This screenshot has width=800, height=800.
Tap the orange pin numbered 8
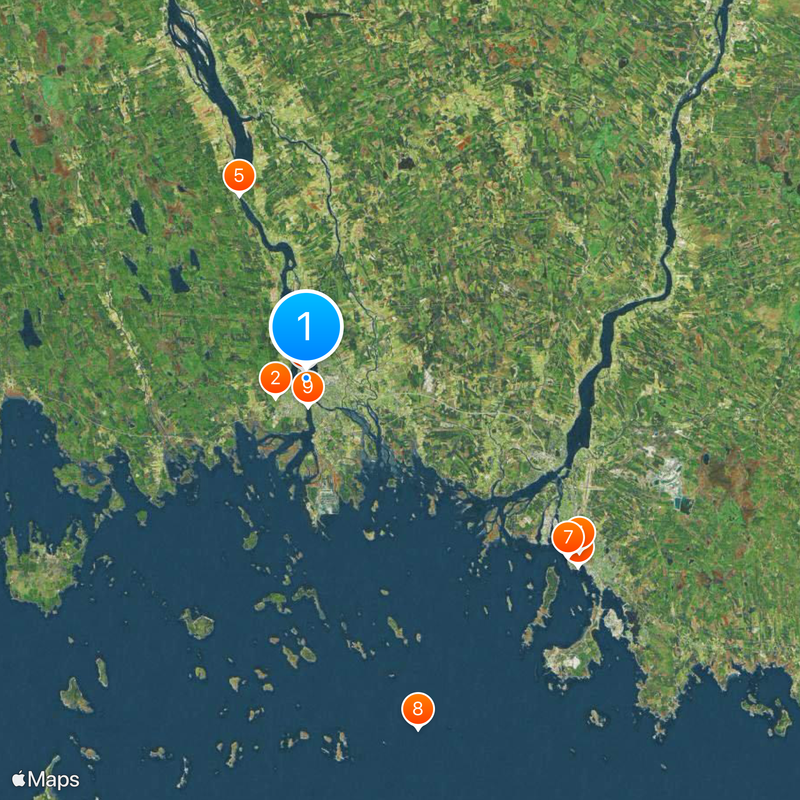[418, 710]
